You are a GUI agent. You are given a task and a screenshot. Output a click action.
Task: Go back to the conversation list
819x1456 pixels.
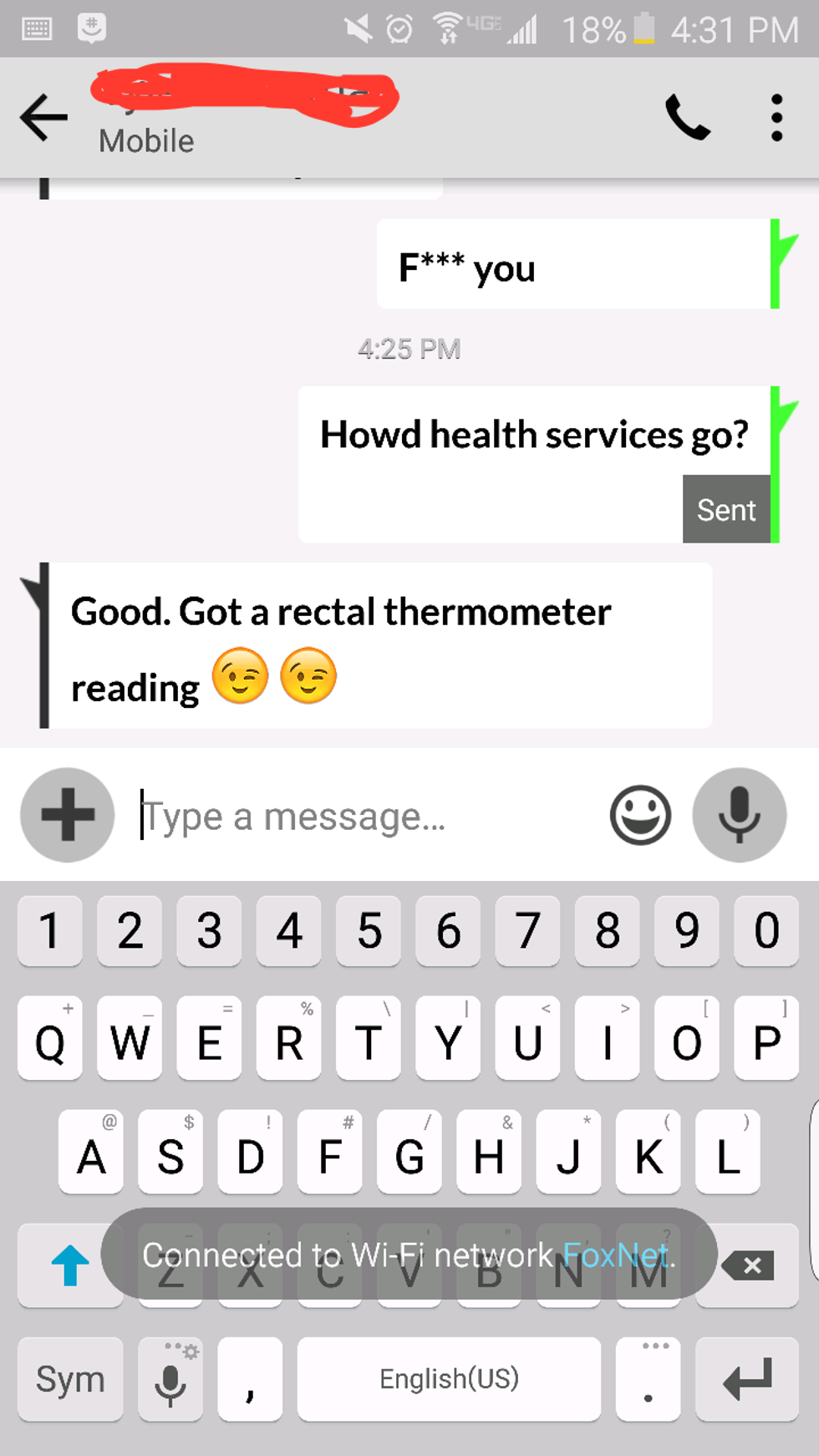tap(43, 116)
